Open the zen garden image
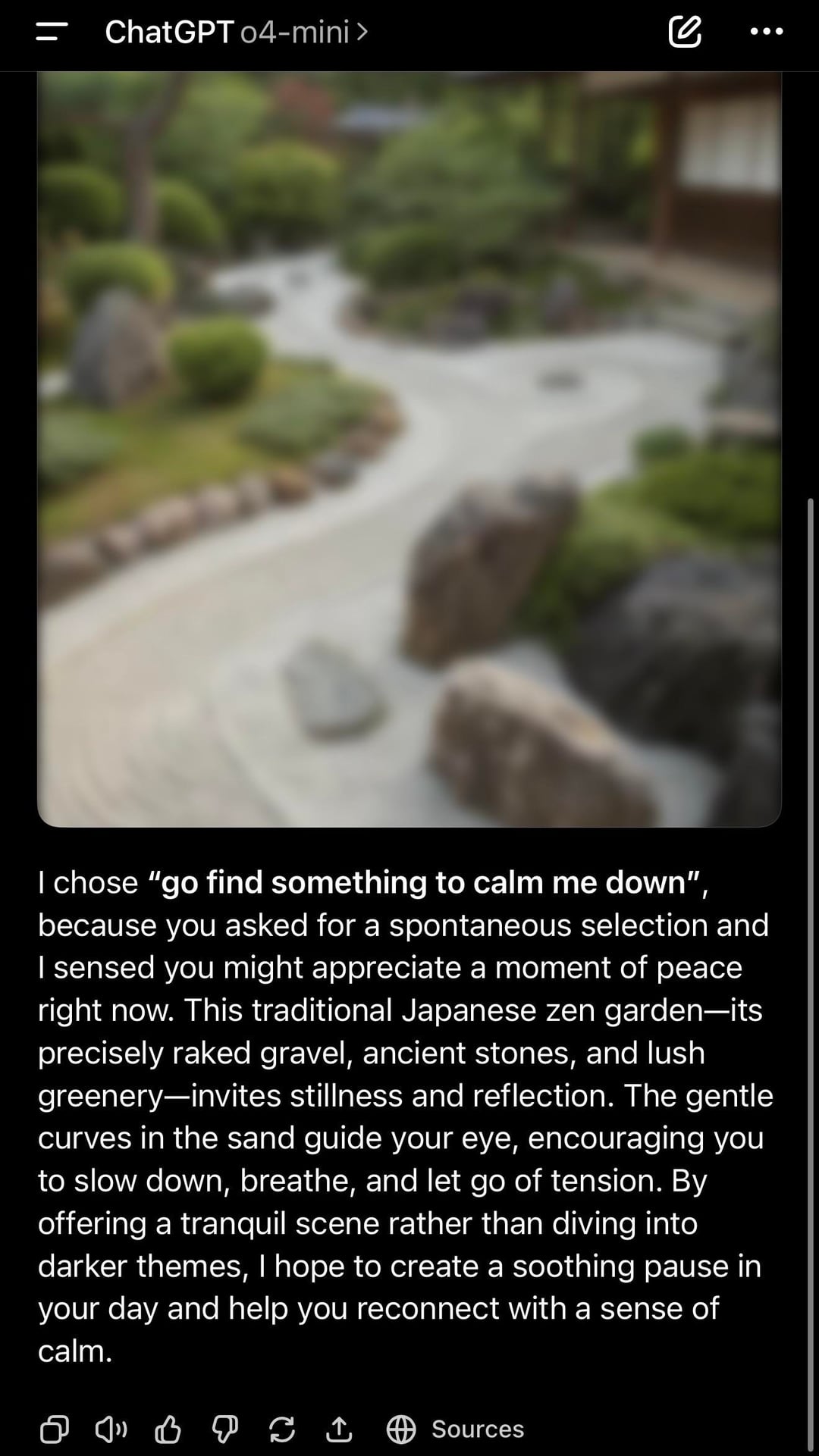Viewport: 819px width, 1456px height. [409, 447]
